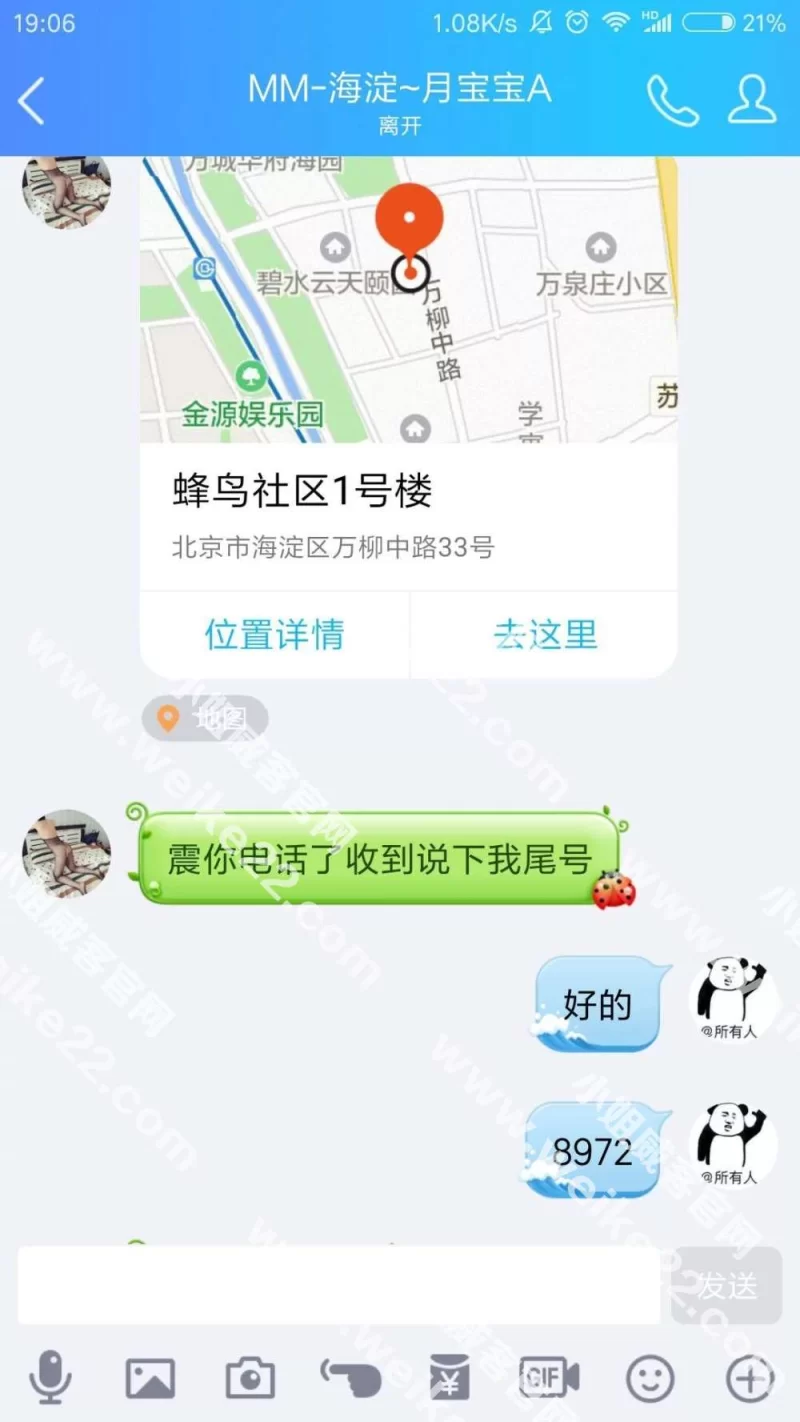The image size is (800, 1422).
Task: Focus the message input field
Action: tap(338, 1285)
